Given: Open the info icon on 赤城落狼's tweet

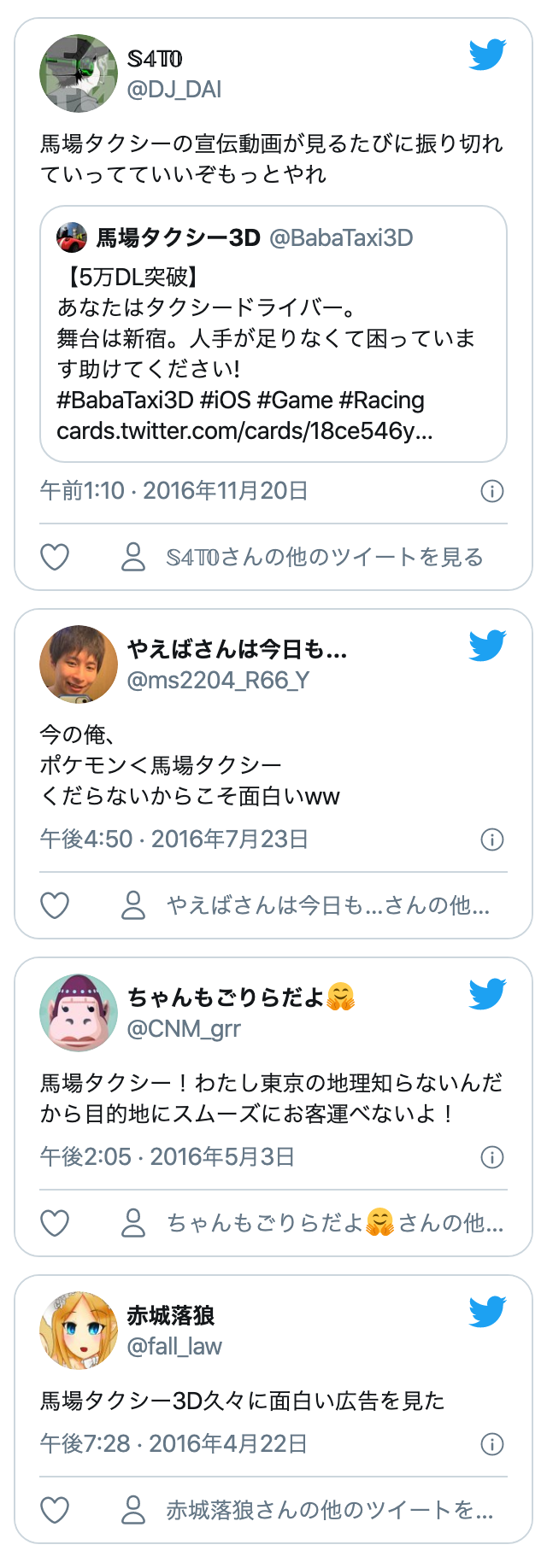Looking at the screenshot, I should coord(491,1444).
